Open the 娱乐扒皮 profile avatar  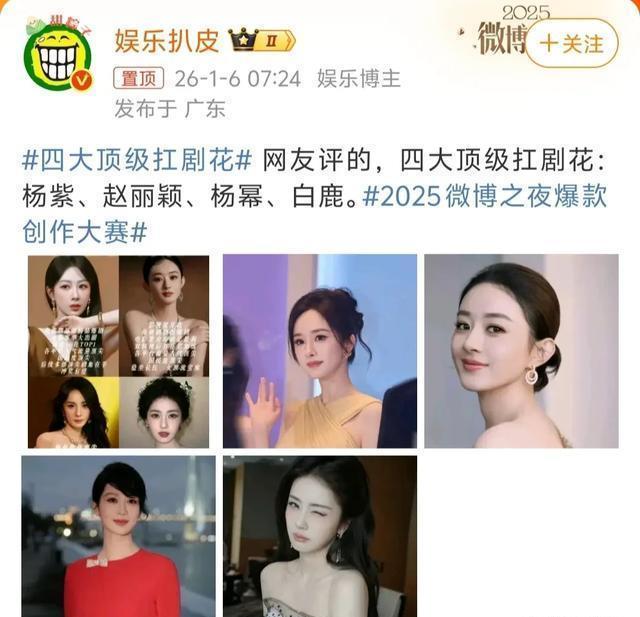tap(57, 56)
